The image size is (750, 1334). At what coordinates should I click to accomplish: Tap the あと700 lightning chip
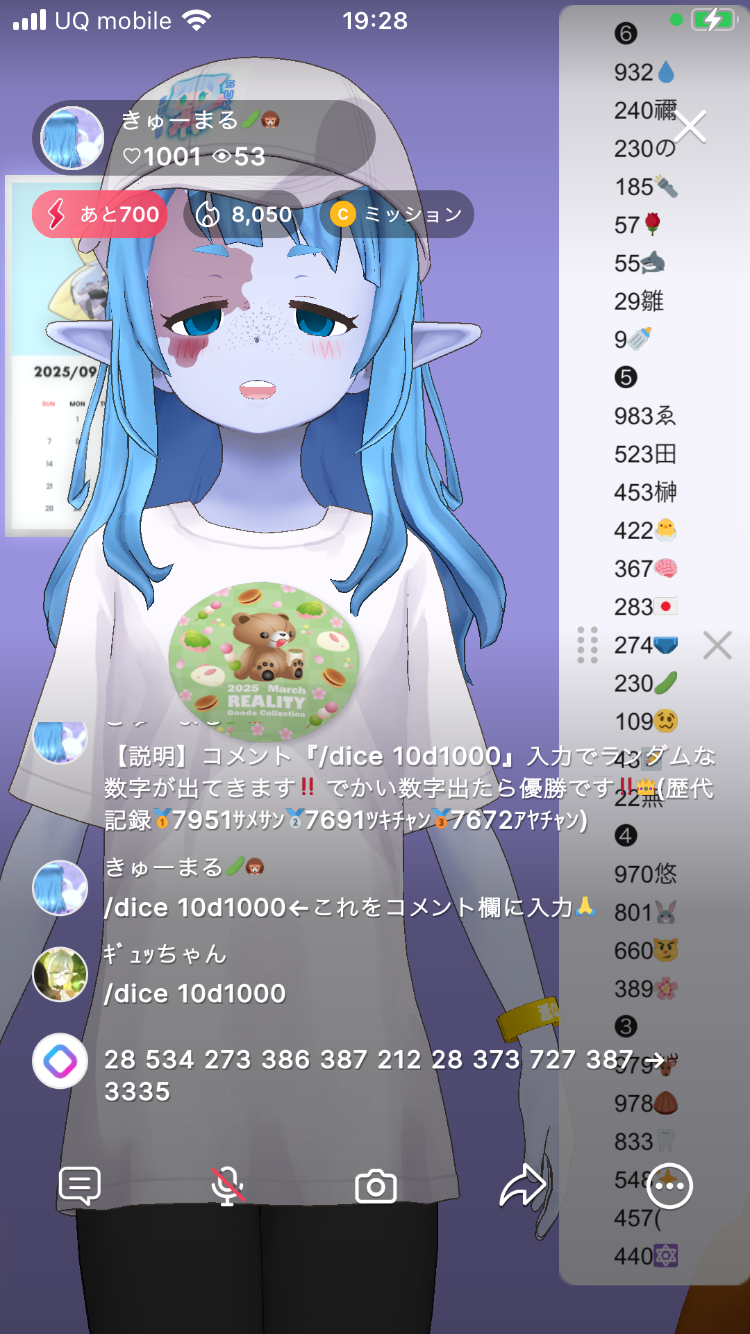click(x=100, y=214)
